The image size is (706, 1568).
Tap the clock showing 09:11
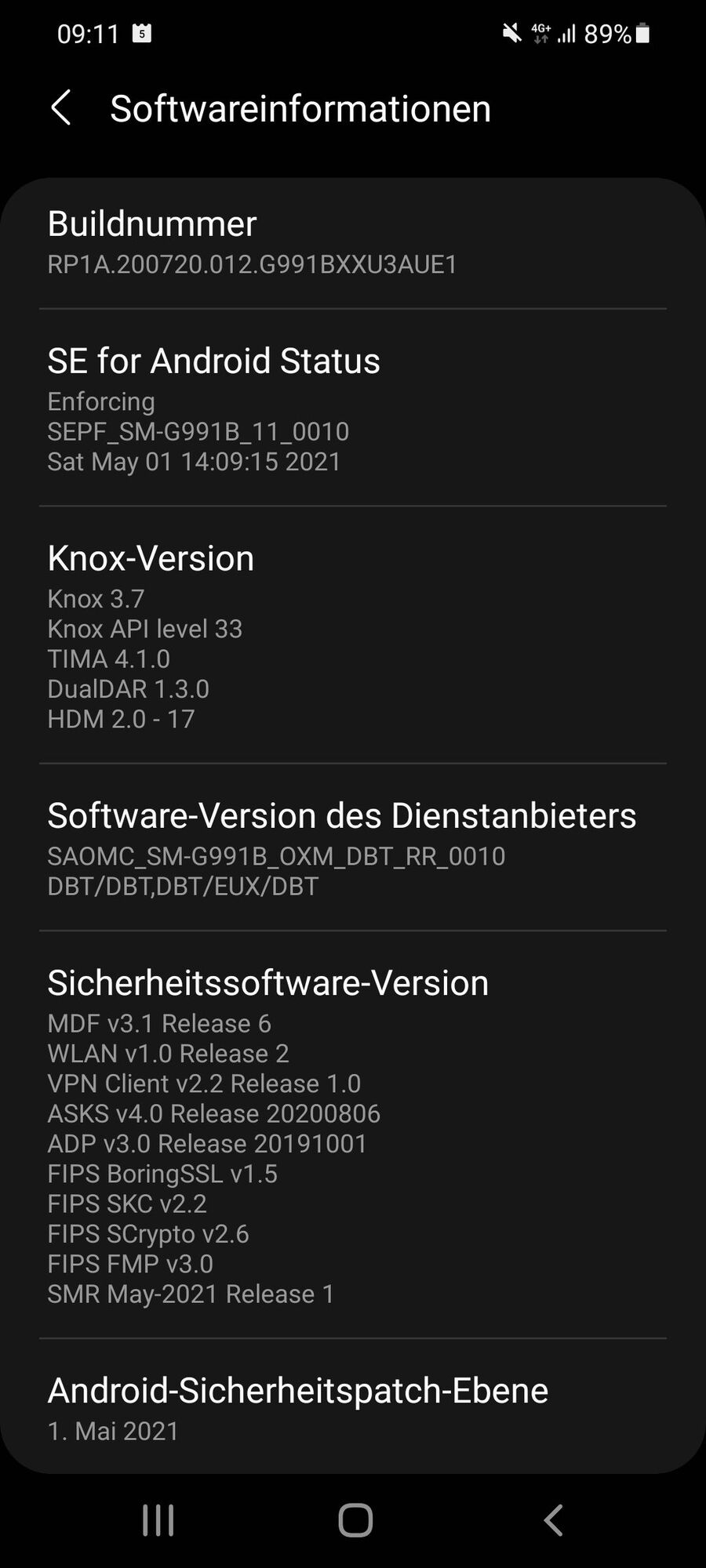(89, 33)
